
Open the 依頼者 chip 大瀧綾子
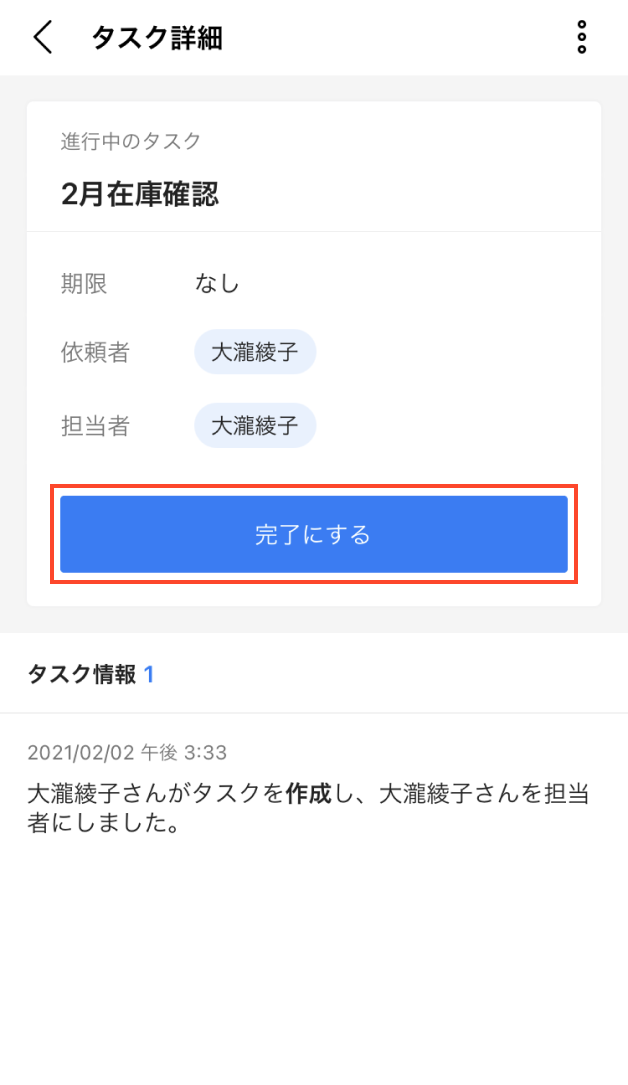pyautogui.click(x=255, y=352)
